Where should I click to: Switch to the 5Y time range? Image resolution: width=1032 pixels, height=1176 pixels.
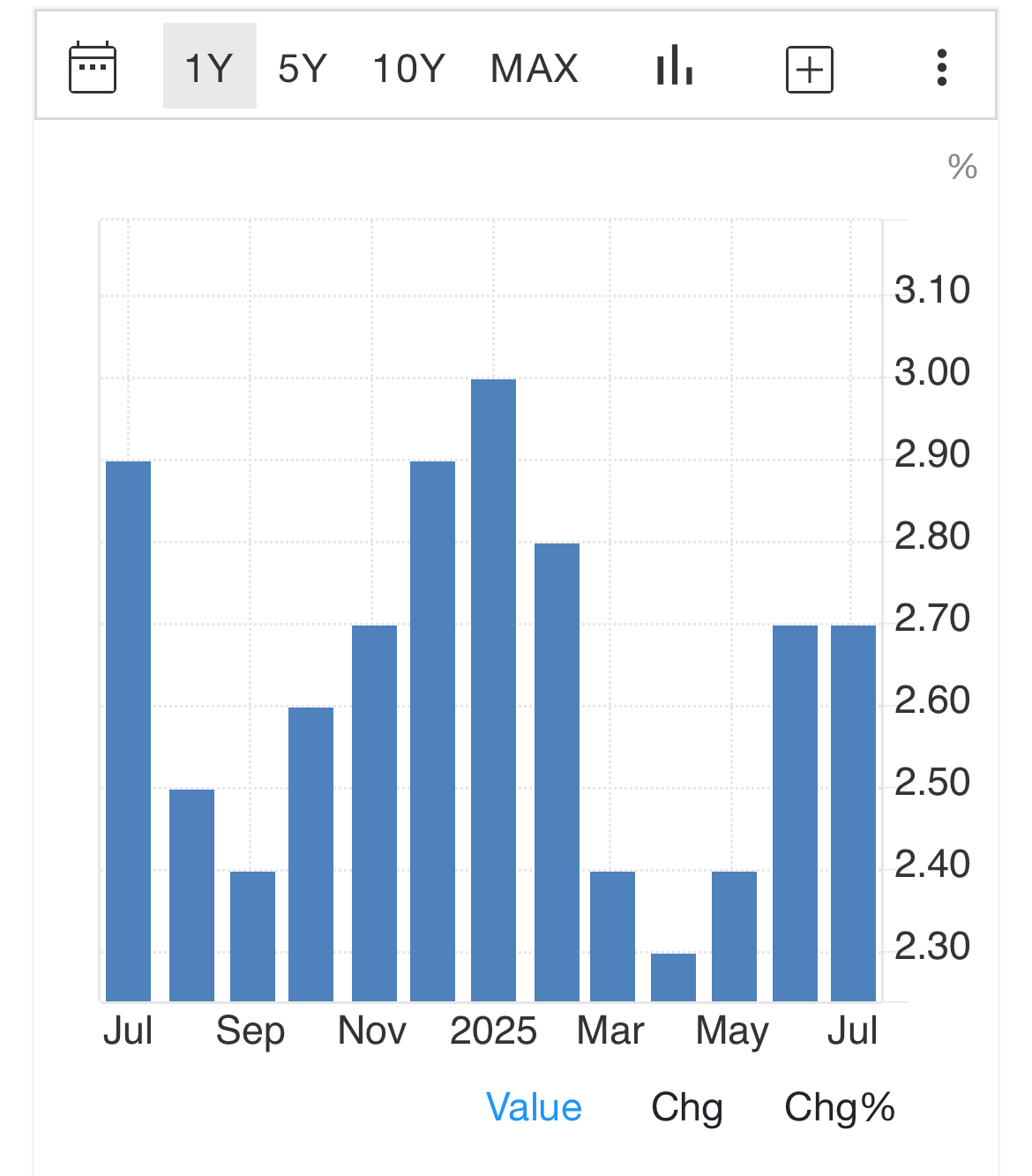pos(303,68)
